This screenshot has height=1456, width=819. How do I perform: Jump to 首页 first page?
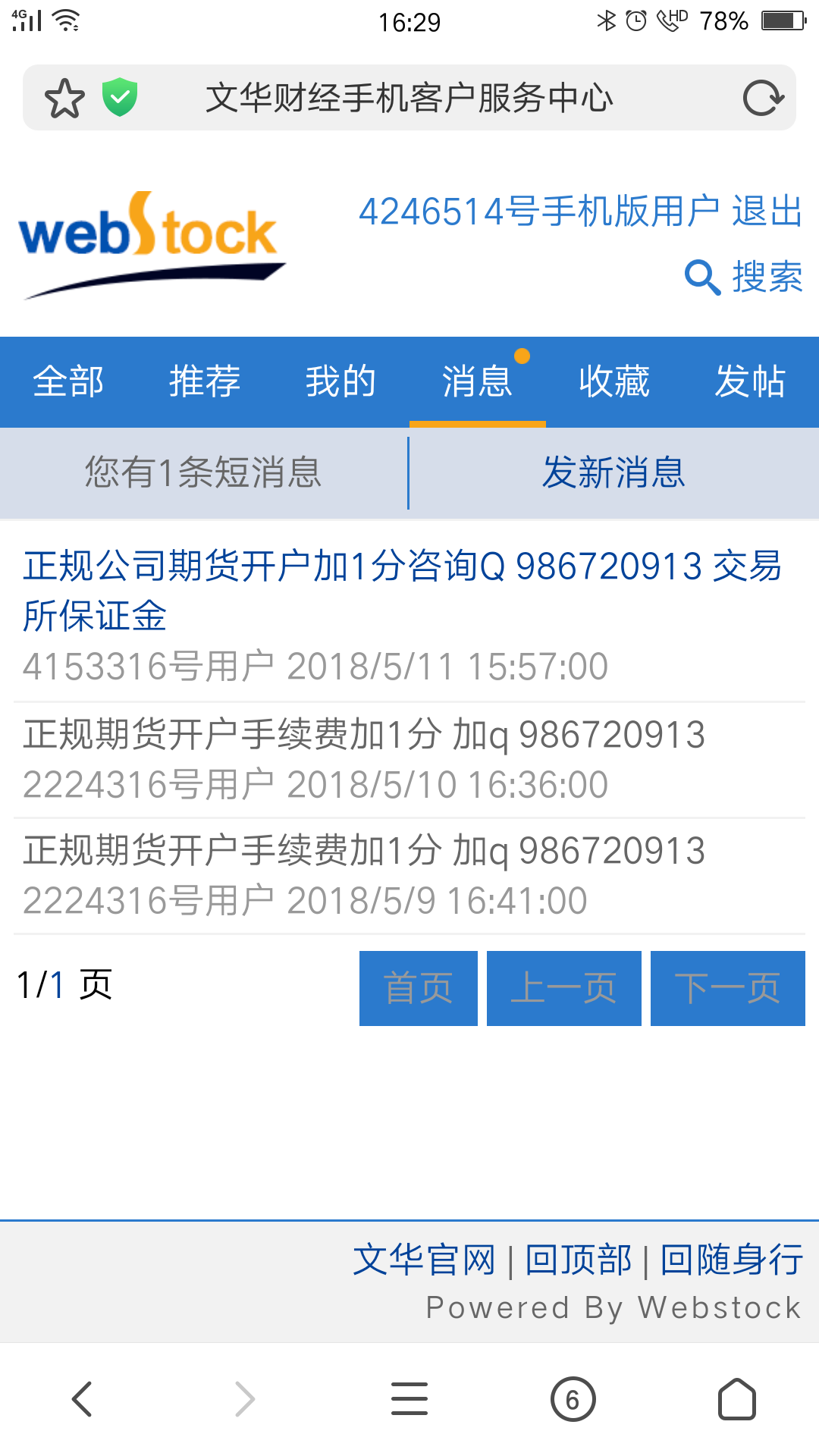pyautogui.click(x=418, y=988)
